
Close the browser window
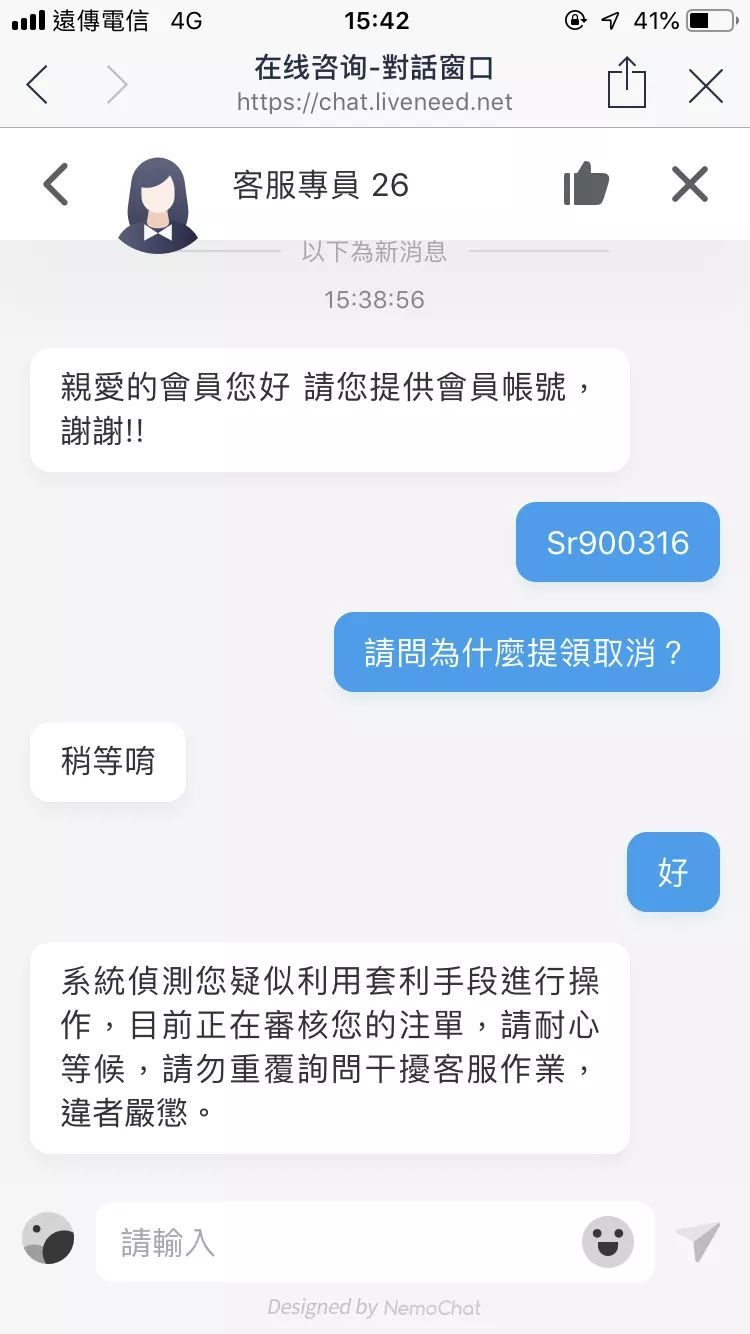[706, 86]
